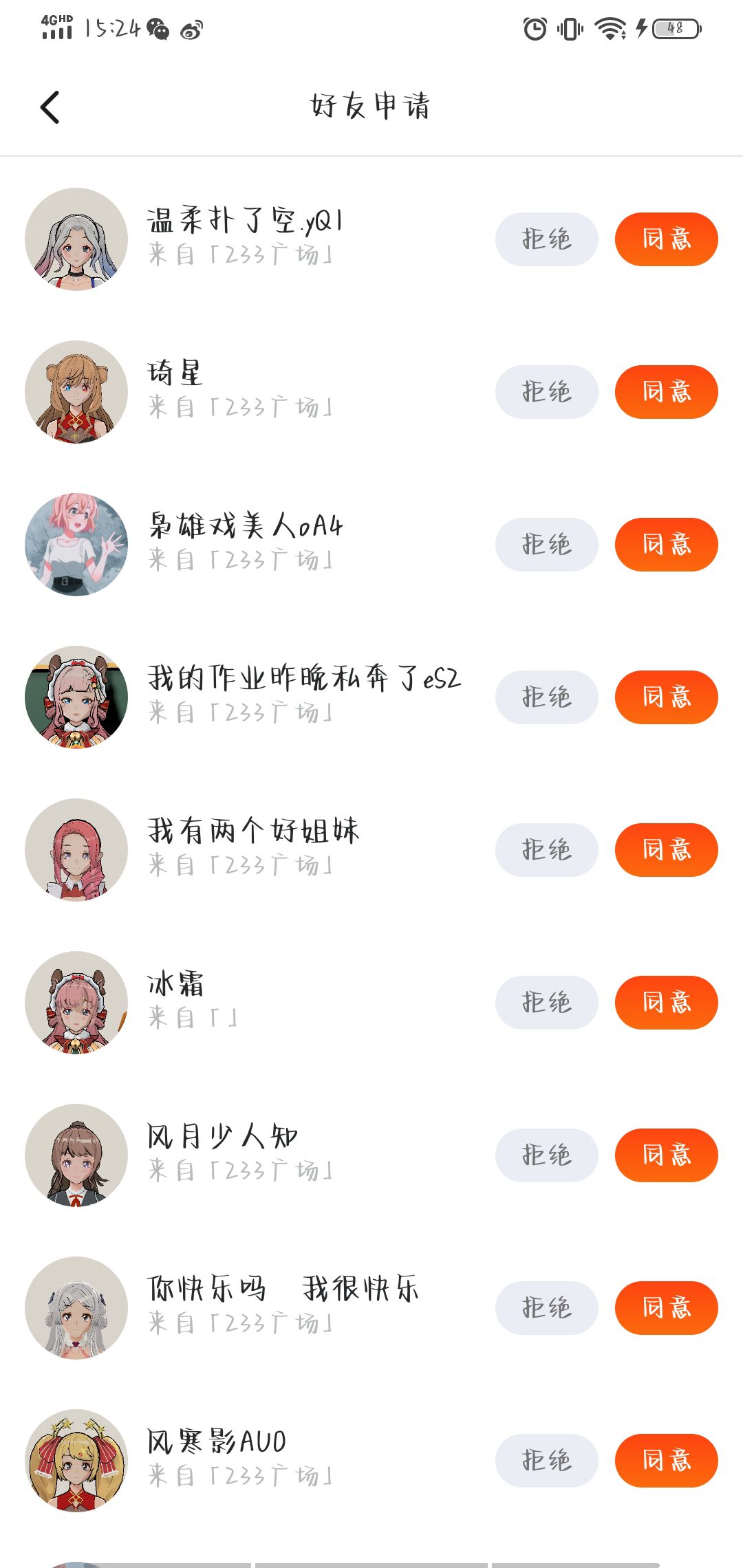Select 同意 for 风月少人知
The image size is (743, 1568).
[666, 1155]
